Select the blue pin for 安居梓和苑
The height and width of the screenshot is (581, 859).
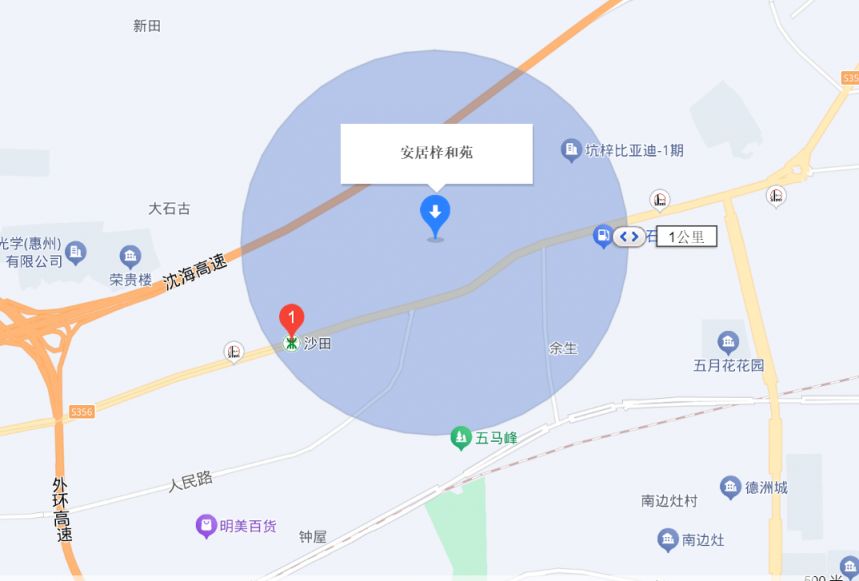(434, 214)
